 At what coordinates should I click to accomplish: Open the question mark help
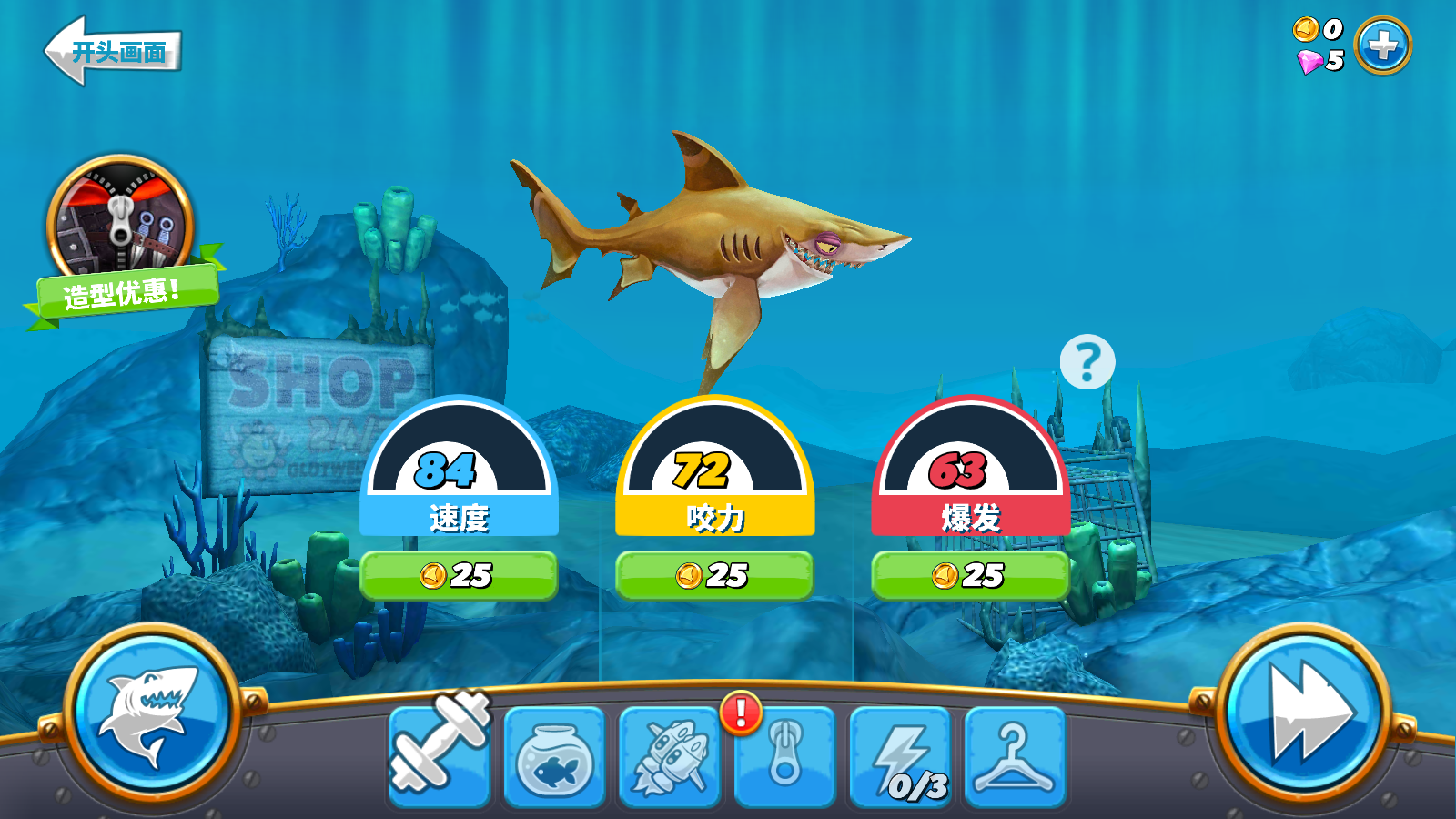click(x=1087, y=362)
